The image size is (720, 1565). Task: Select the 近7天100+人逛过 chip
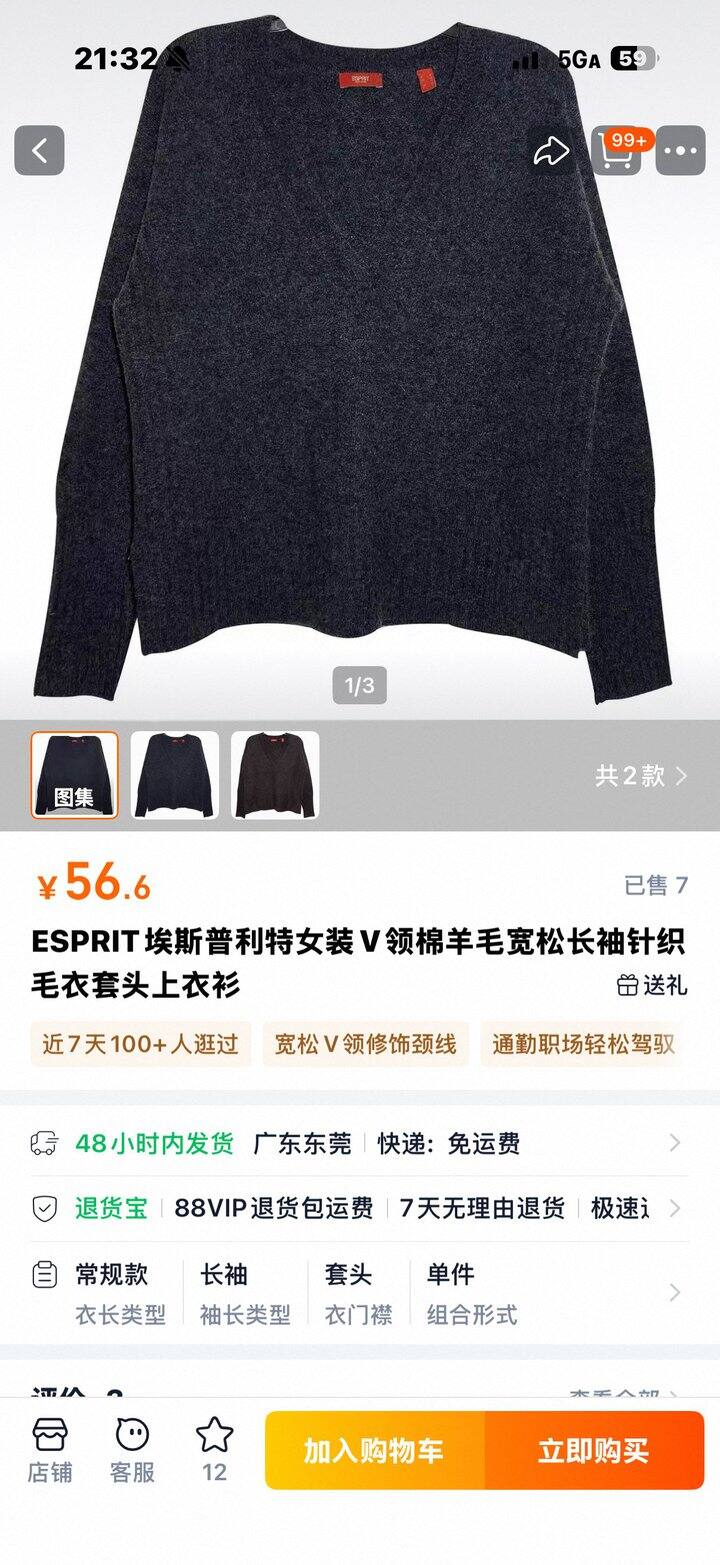[x=140, y=1044]
